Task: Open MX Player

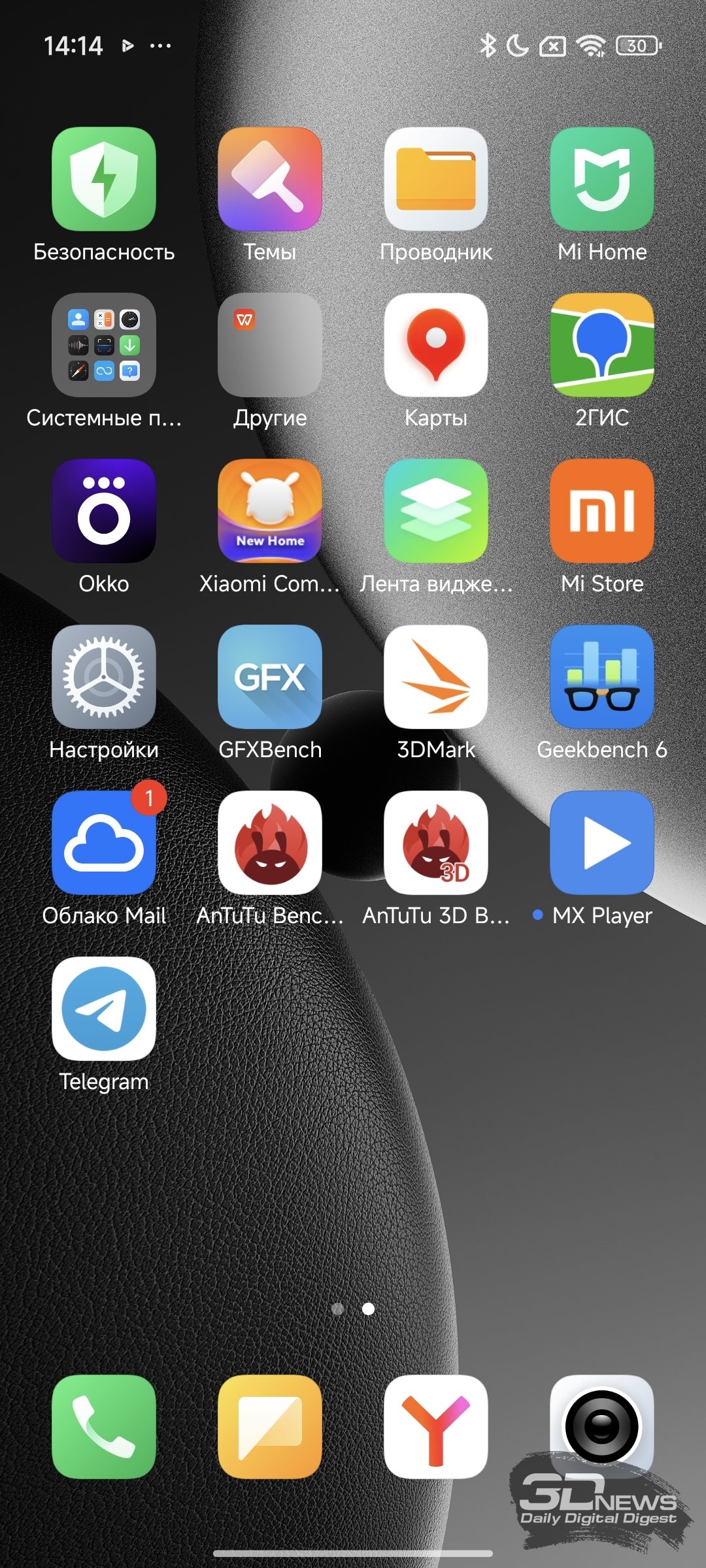Action: (602, 843)
